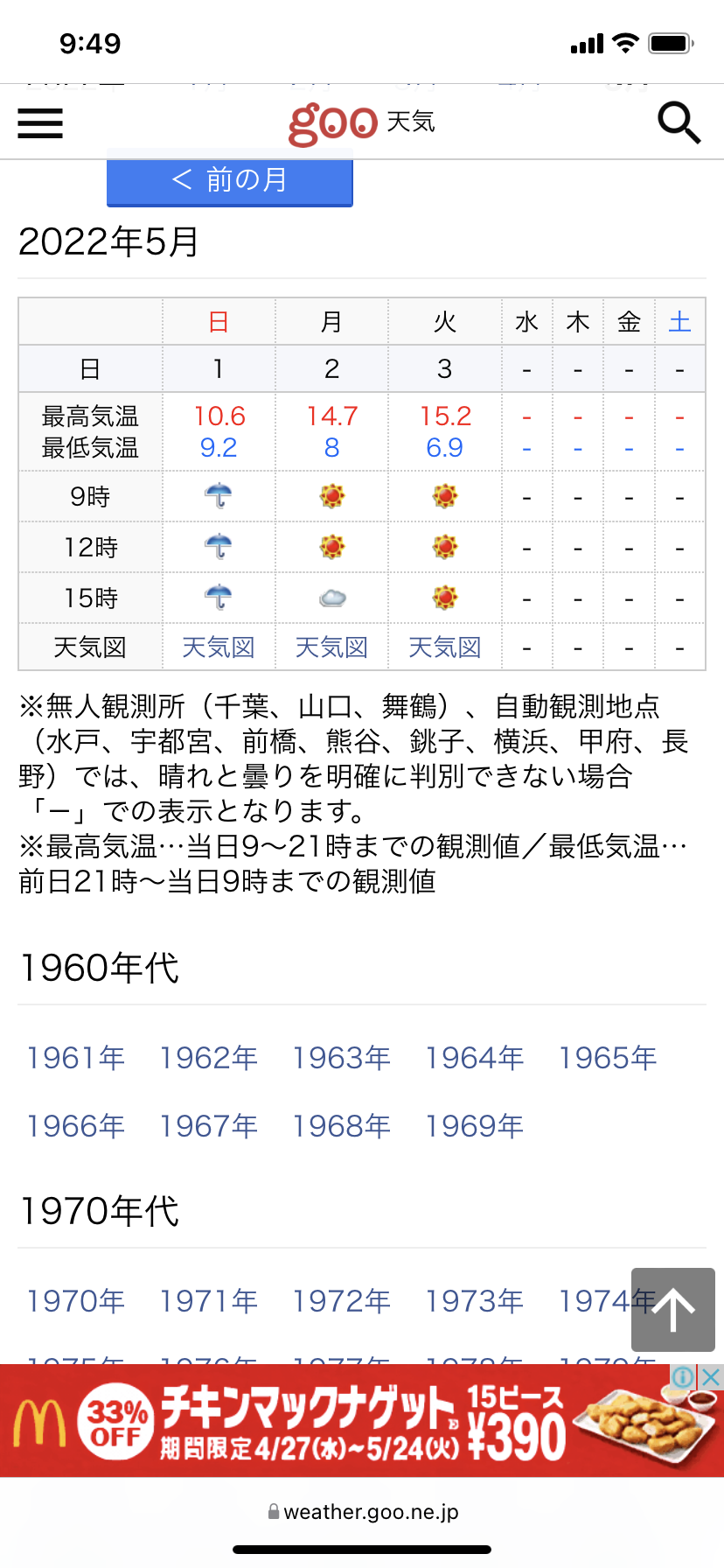Open the 1965年 link
Viewport: 724px width, 1568px height.
point(608,1058)
